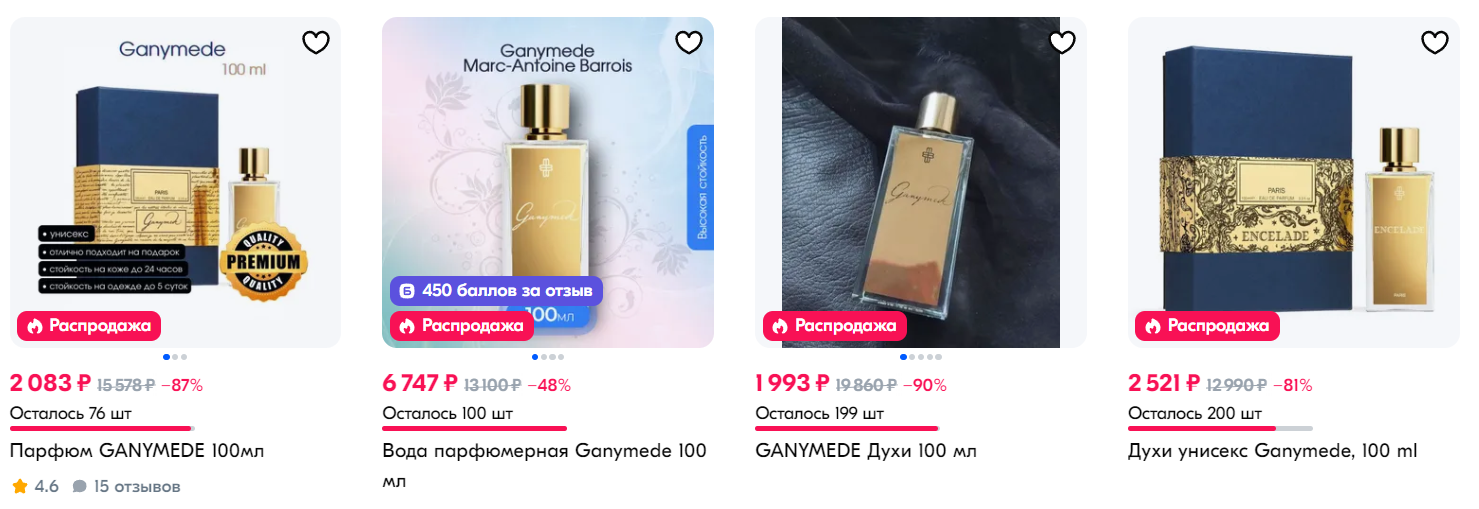Tap heart on GANYMEDE Духи 100 мл

click(1062, 43)
